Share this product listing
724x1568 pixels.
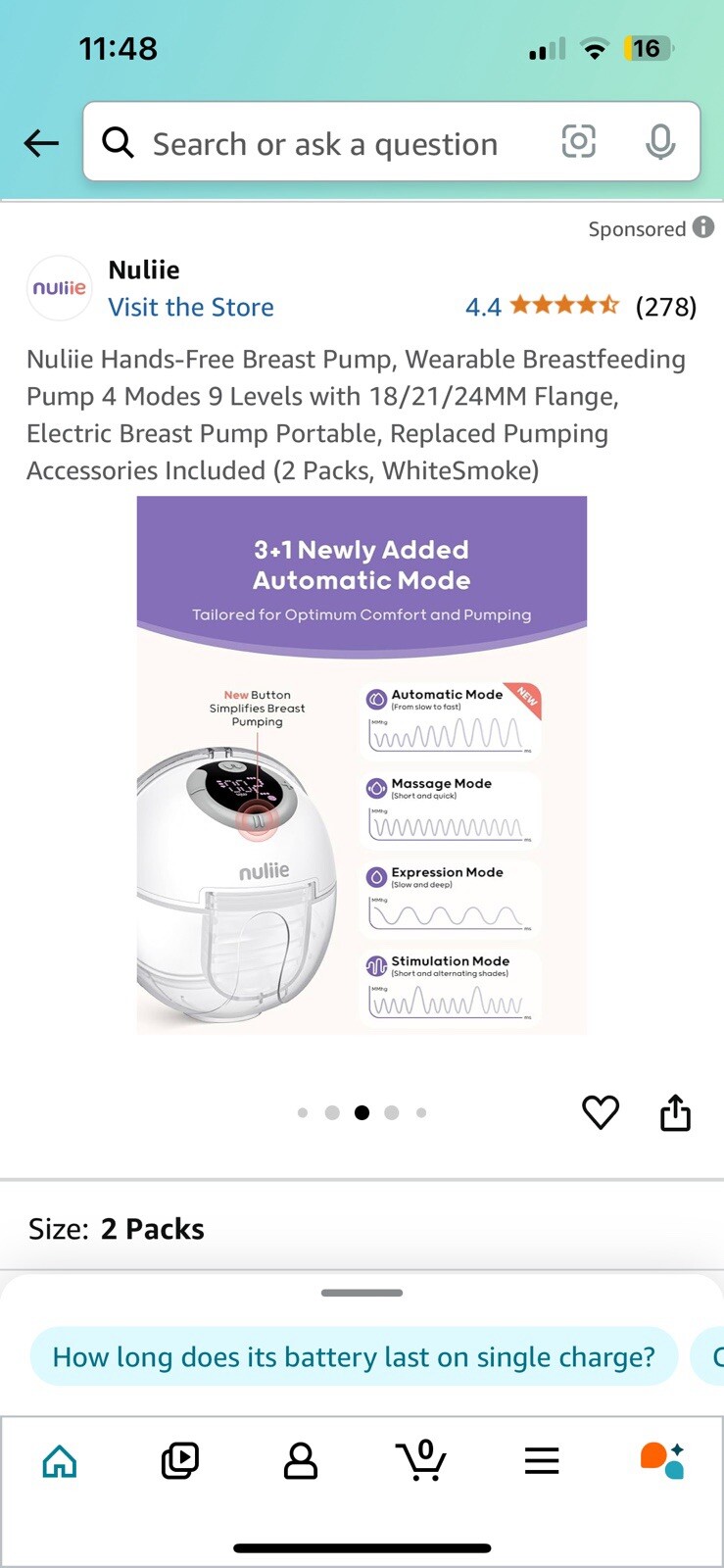(x=675, y=1112)
